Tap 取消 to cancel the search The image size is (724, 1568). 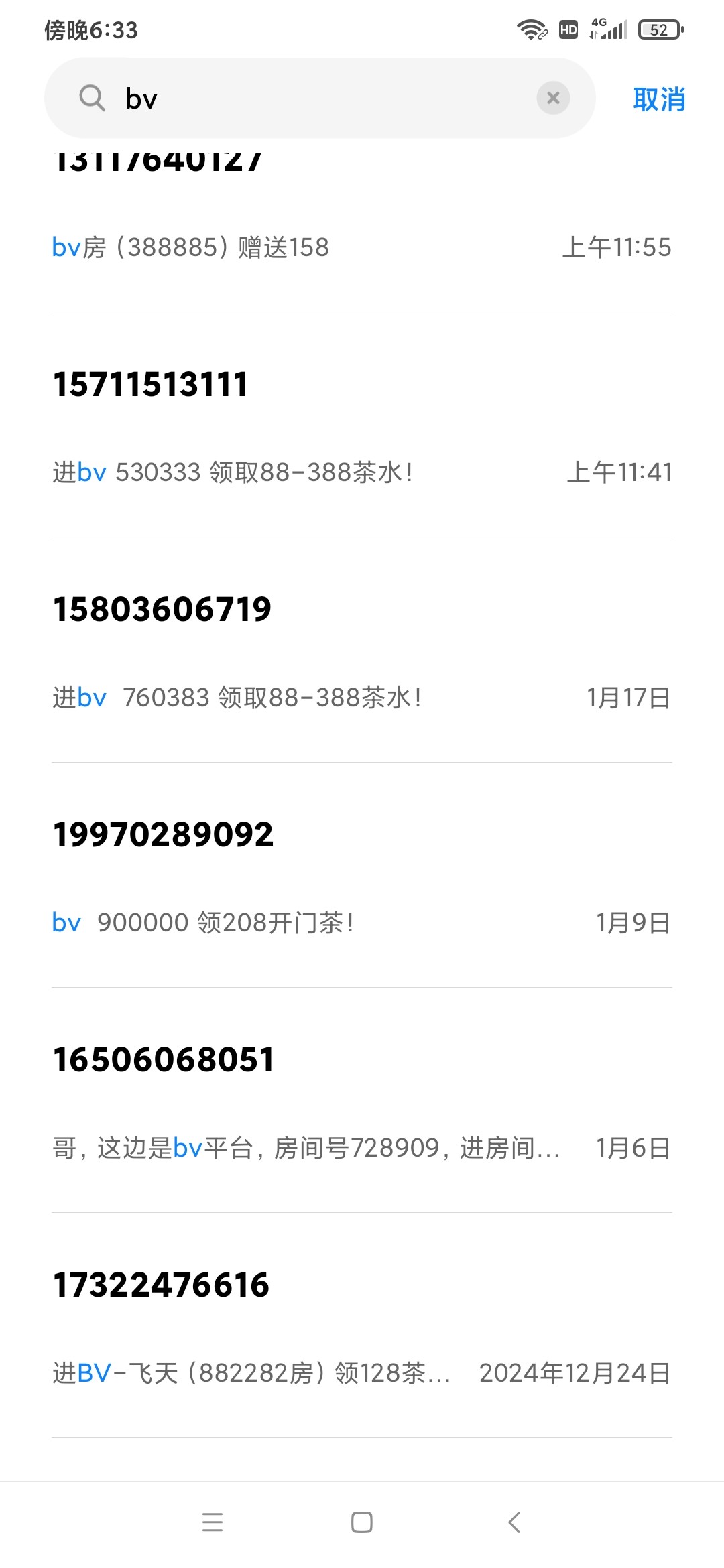pos(659,99)
